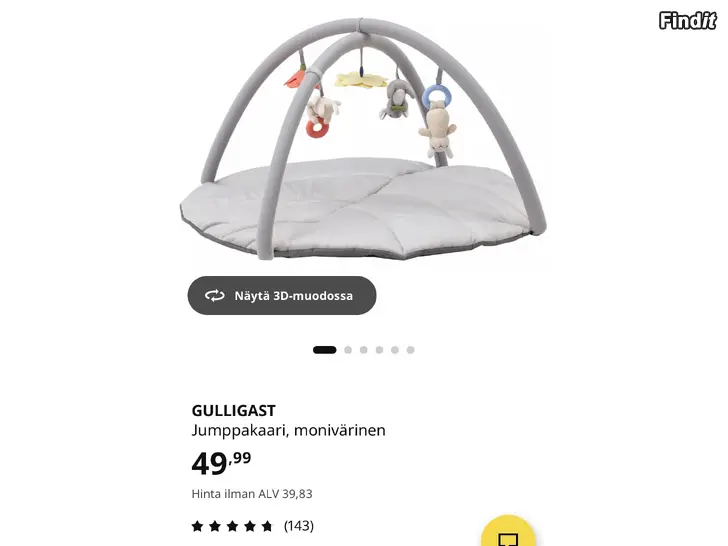Tap the yellow floating chat button
This screenshot has width=728, height=546.
coord(508,535)
